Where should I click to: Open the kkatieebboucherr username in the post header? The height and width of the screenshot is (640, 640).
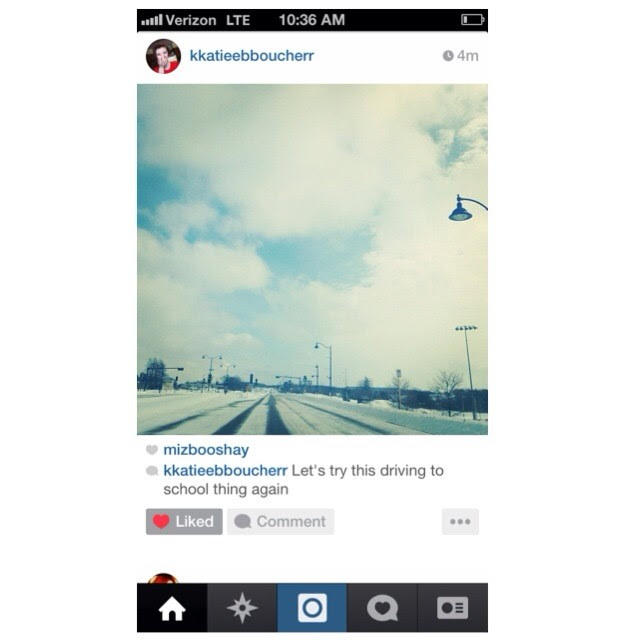tap(251, 56)
